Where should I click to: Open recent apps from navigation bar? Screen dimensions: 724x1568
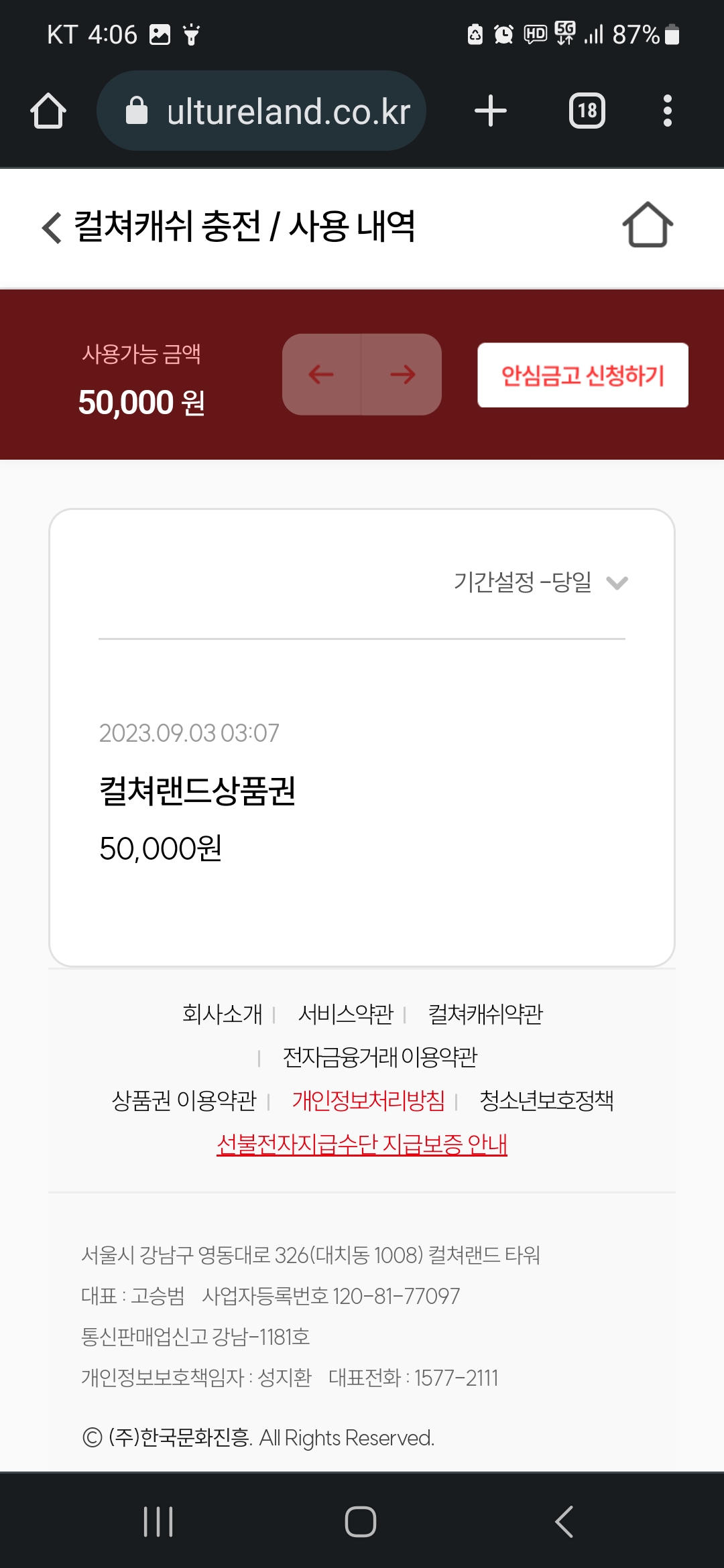tap(158, 1521)
